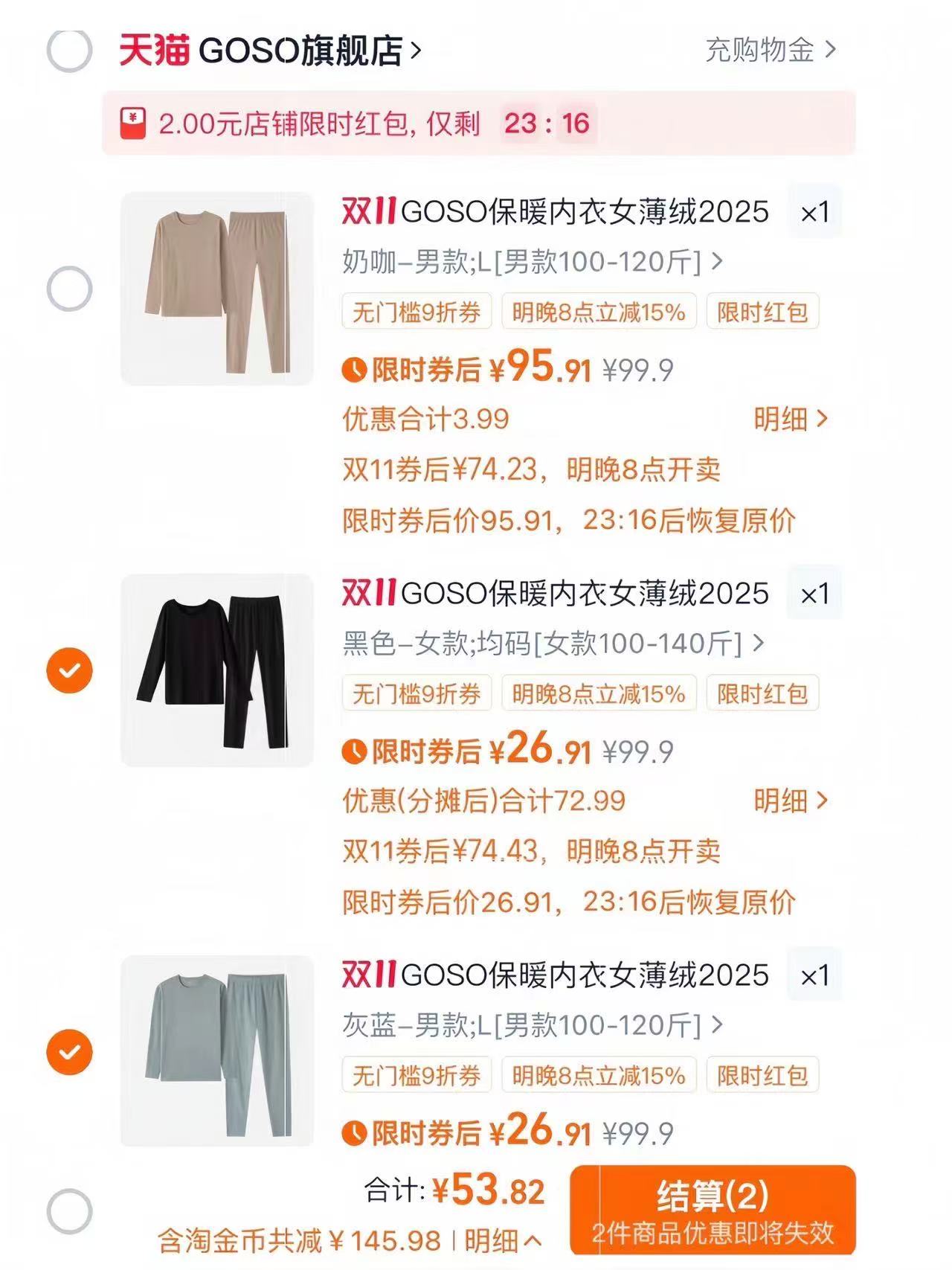Click the clock icon beside ¥95.91 price

(355, 370)
